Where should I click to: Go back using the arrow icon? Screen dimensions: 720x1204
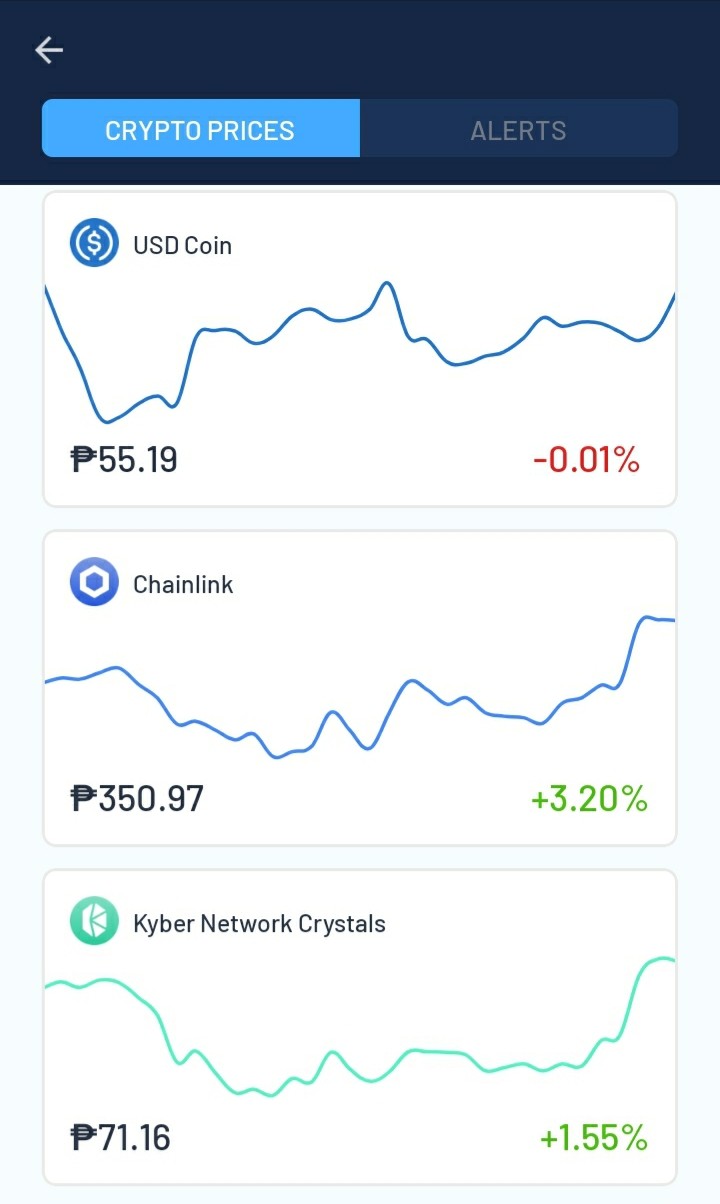tap(49, 50)
